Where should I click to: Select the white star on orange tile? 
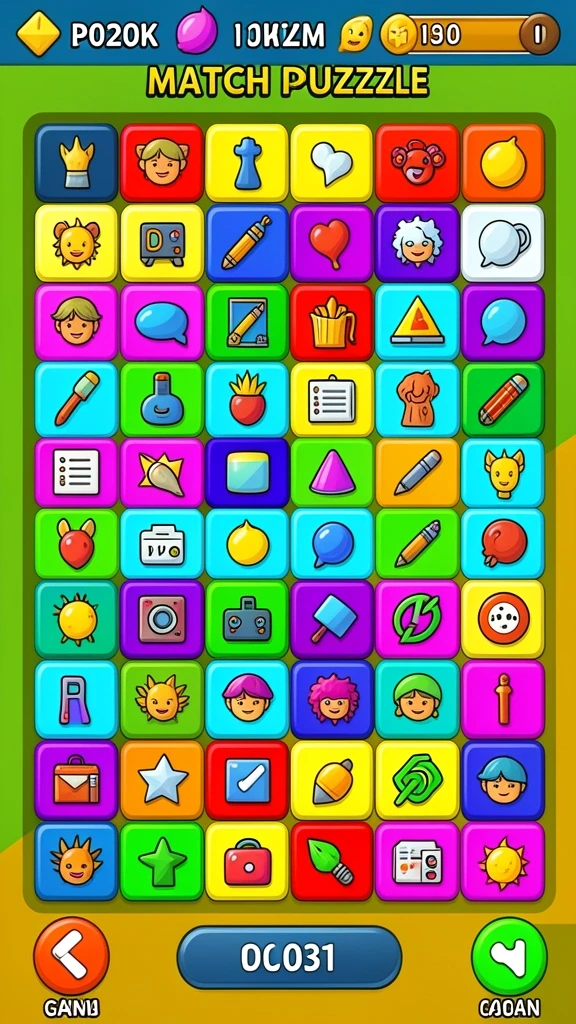coord(162,780)
